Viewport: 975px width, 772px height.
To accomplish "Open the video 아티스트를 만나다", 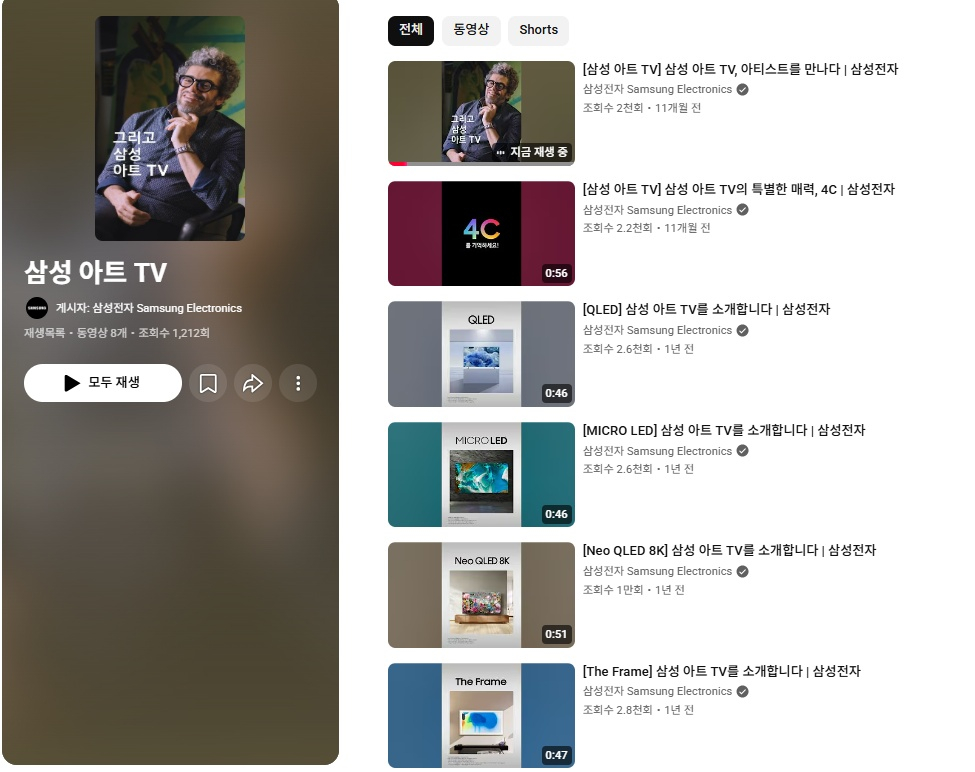I will (740, 69).
